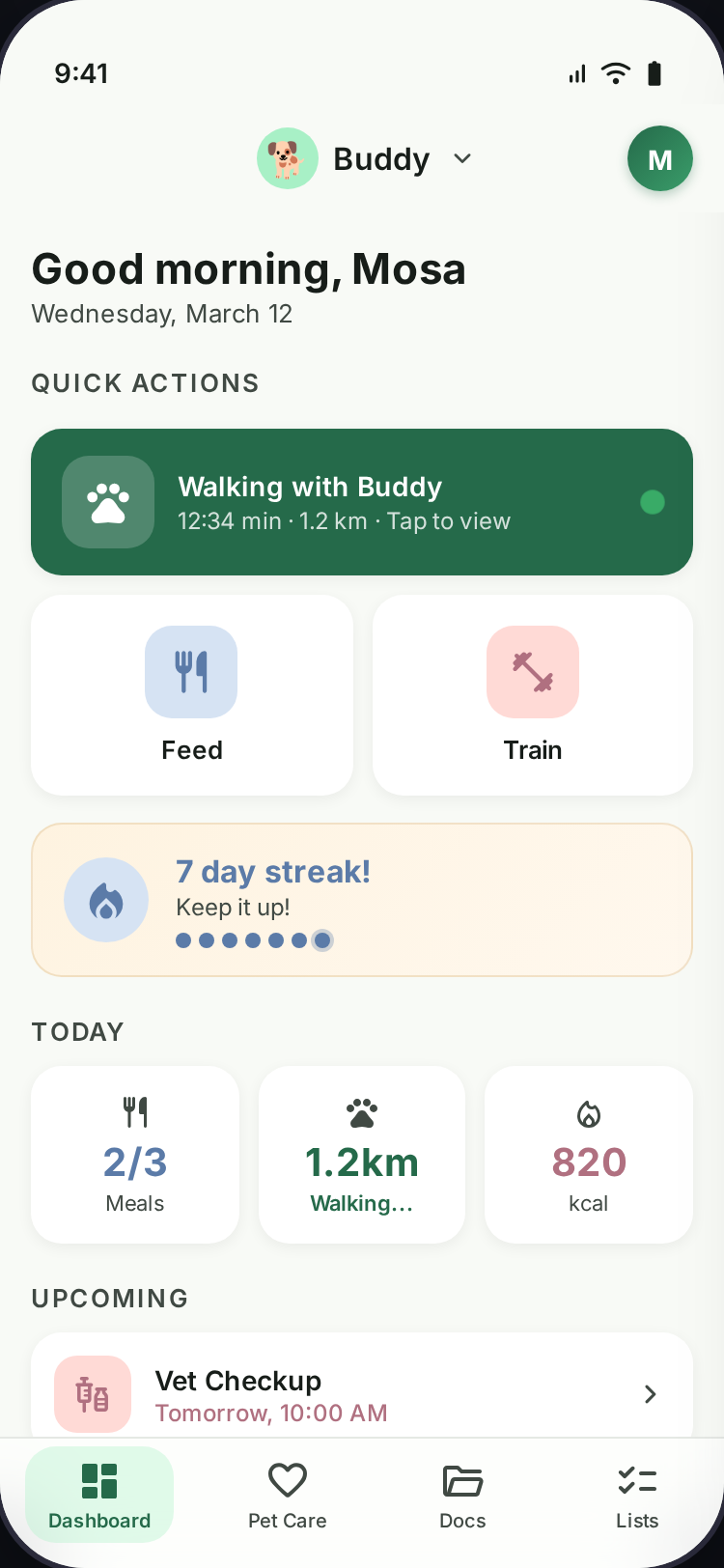Image resolution: width=724 pixels, height=1568 pixels.
Task: Expand the Vet Checkup details chevron
Action: tap(650, 1393)
